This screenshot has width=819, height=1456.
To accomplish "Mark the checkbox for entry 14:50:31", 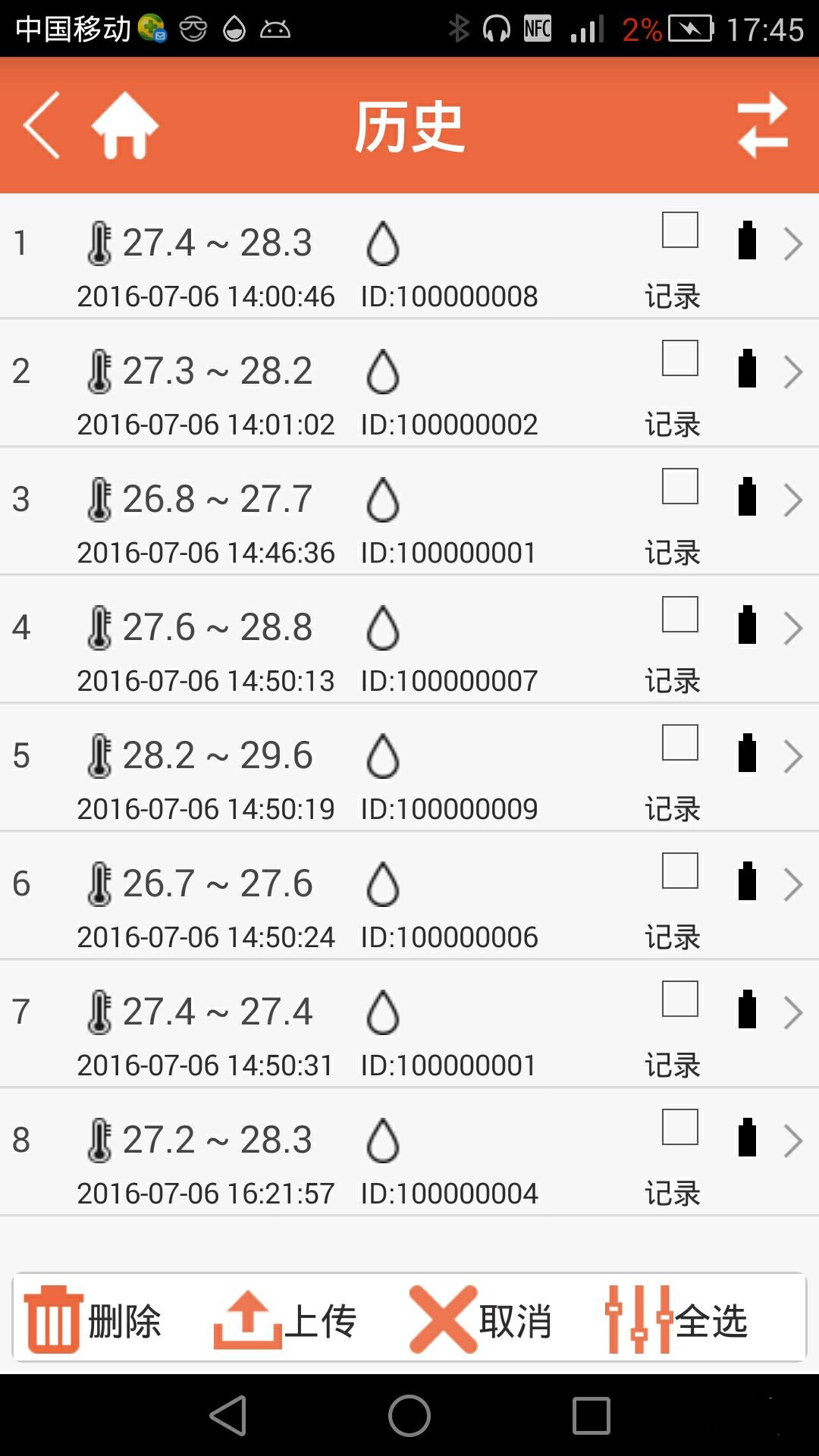I will click(x=680, y=999).
